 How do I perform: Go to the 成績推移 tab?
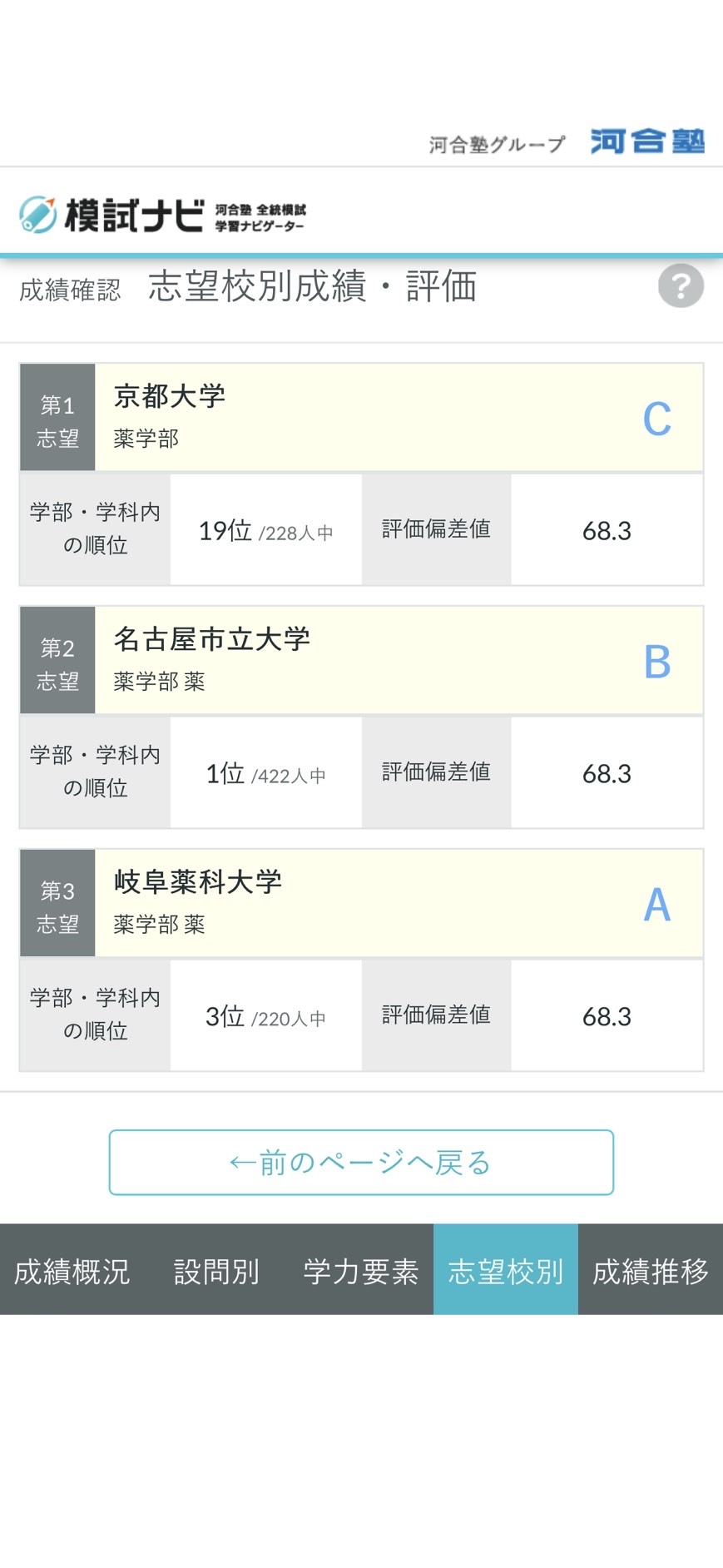(x=651, y=1270)
